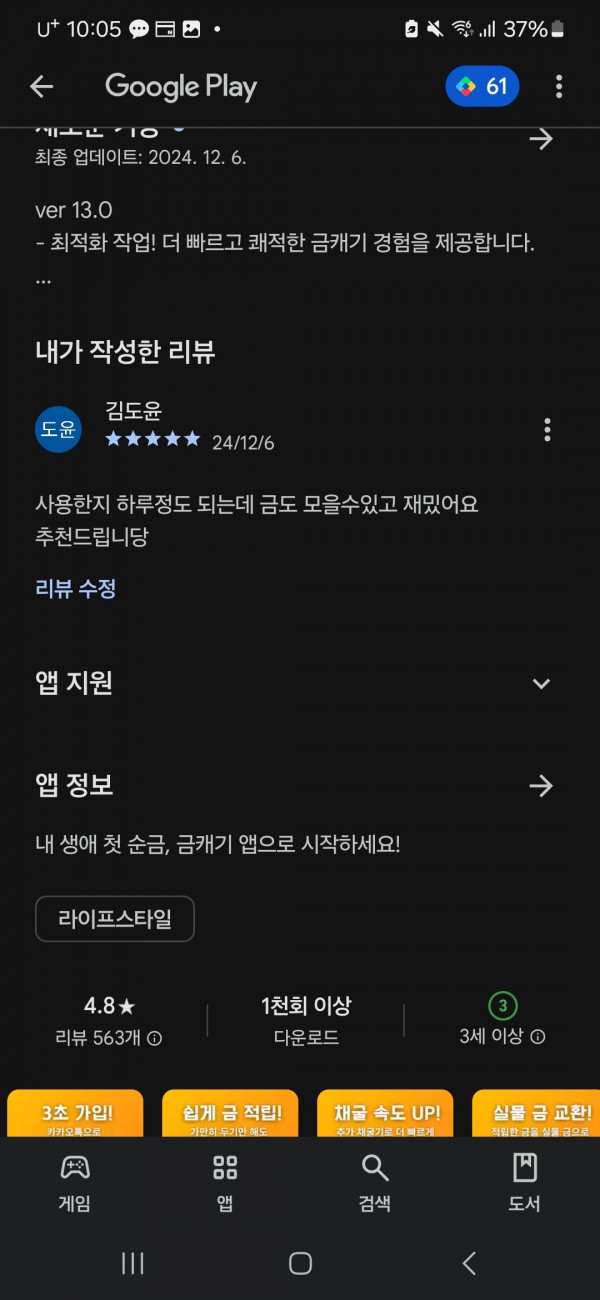Switch to the 도서 tab

(525, 1183)
